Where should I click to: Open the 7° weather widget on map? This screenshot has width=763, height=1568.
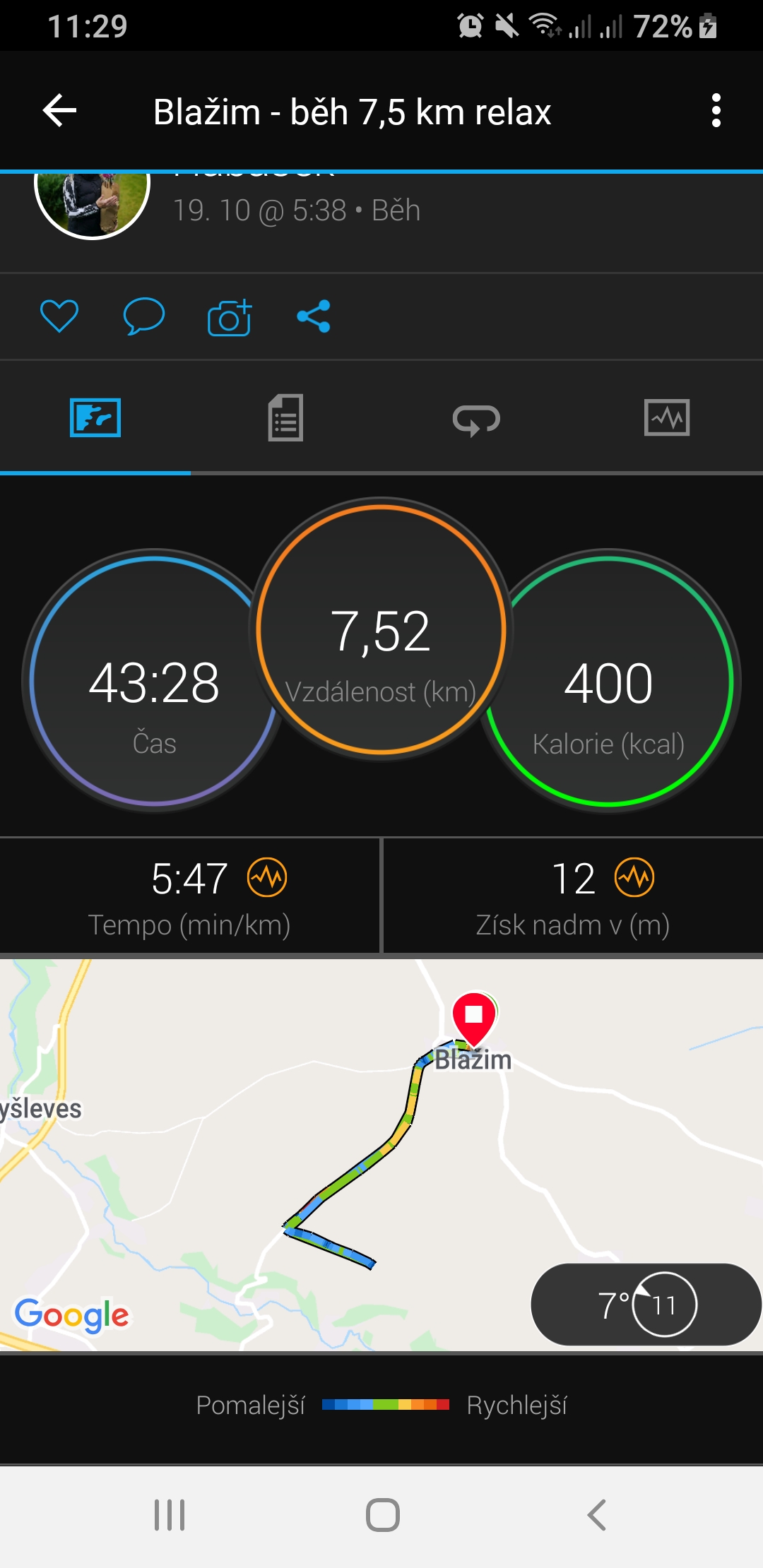[646, 1305]
